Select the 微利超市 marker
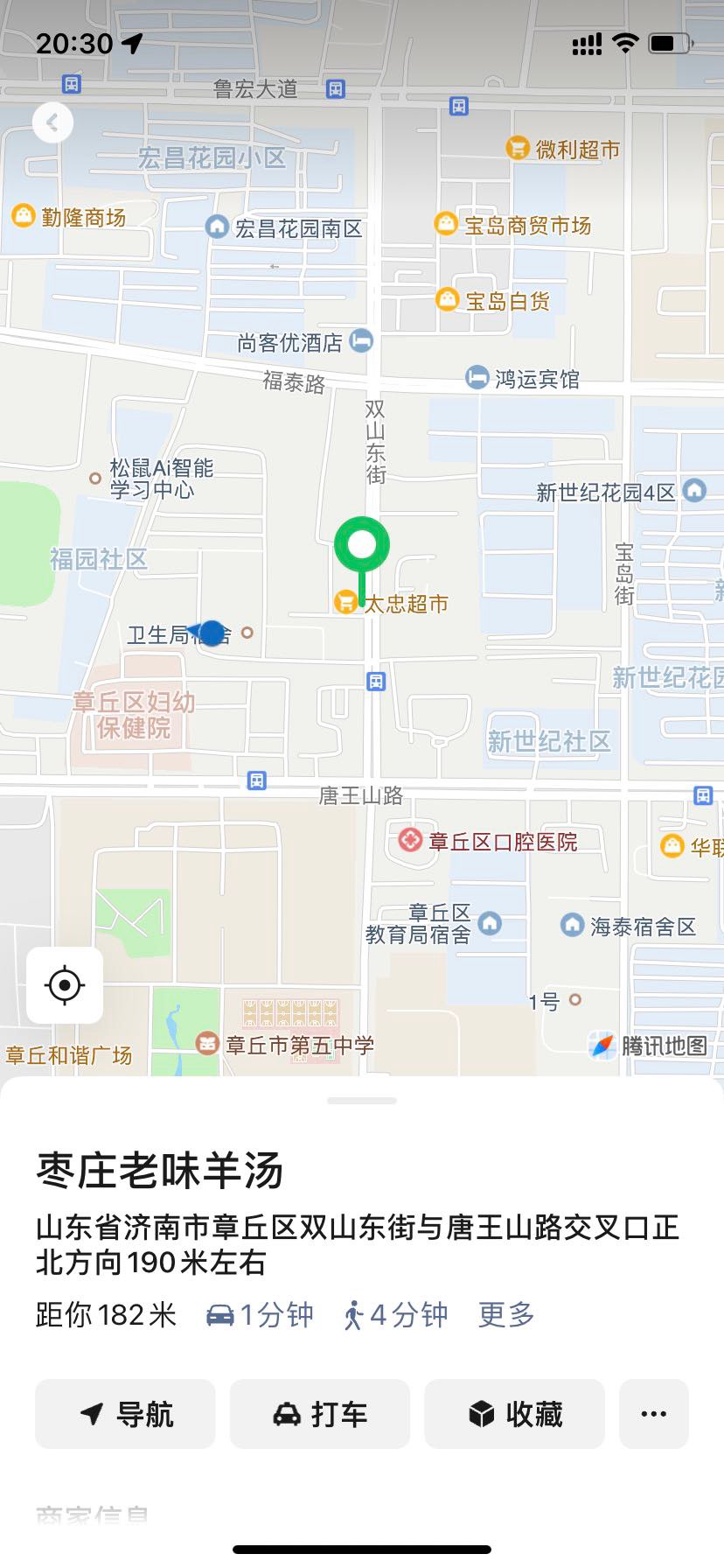724x1568 pixels. [519, 149]
